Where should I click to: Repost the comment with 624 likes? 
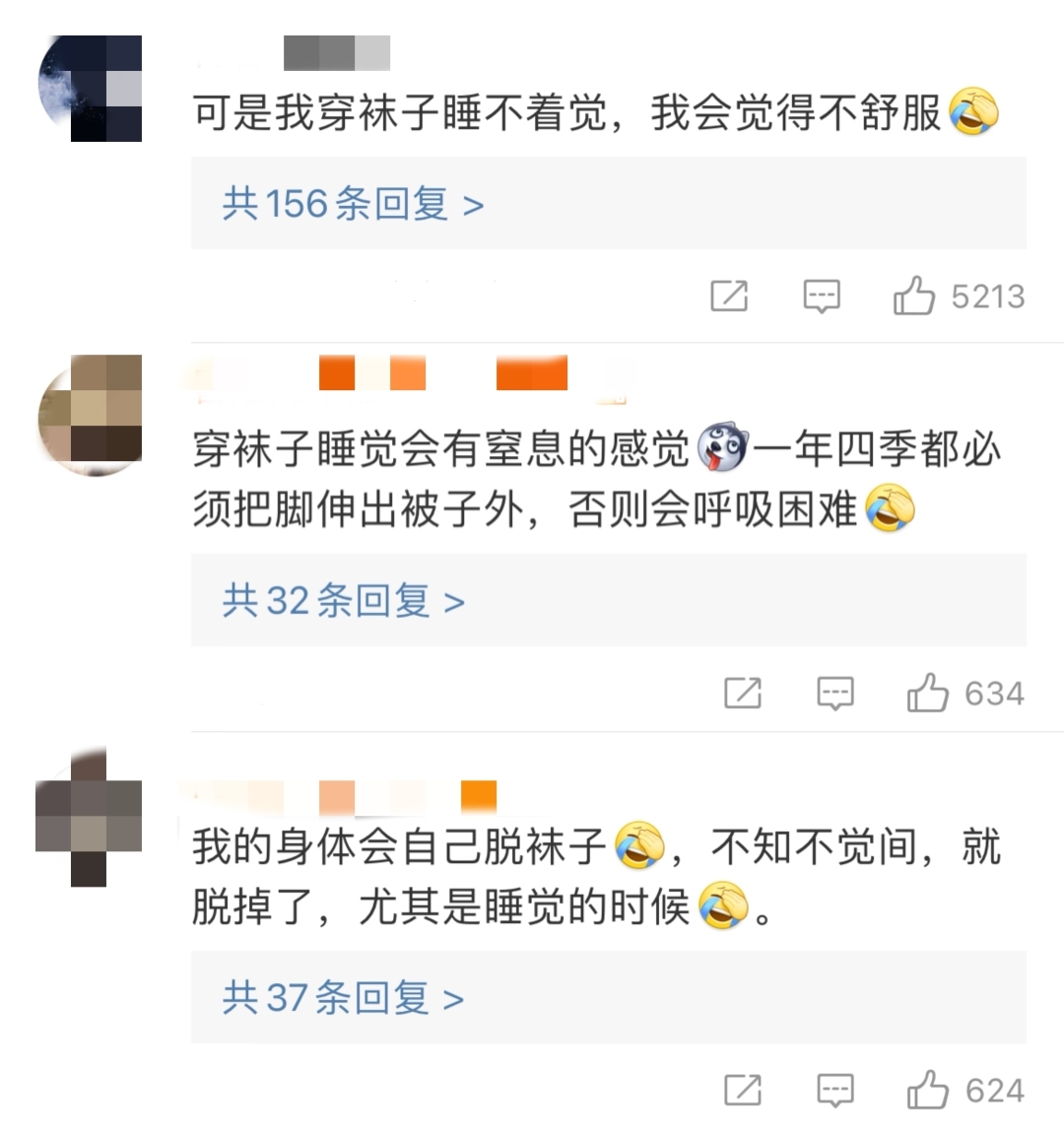(x=742, y=1090)
